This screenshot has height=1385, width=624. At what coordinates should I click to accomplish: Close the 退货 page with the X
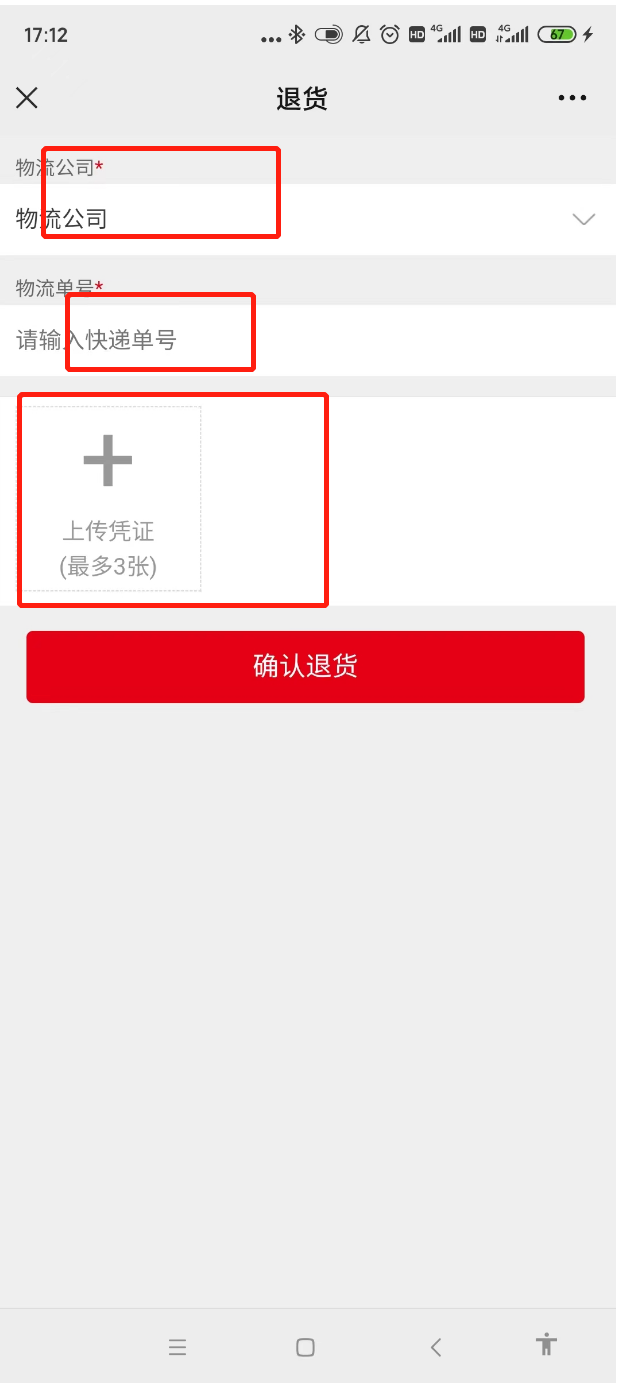pyautogui.click(x=27, y=97)
